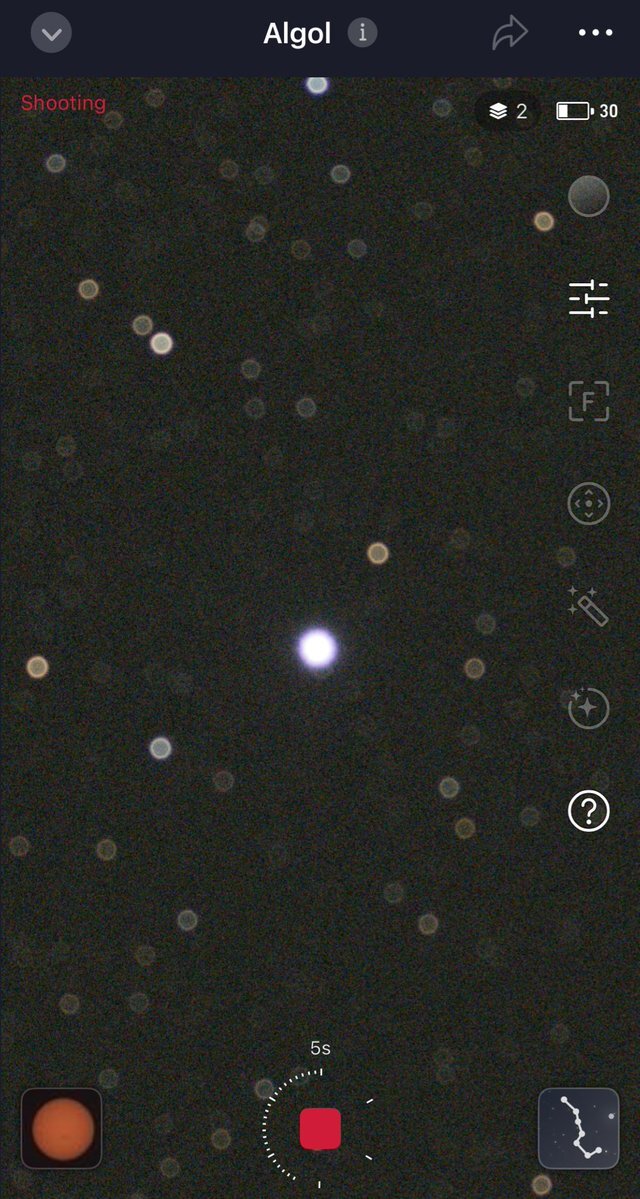The height and width of the screenshot is (1199, 640).
Task: Open the last captured image thumbnail
Action: 62,1128
